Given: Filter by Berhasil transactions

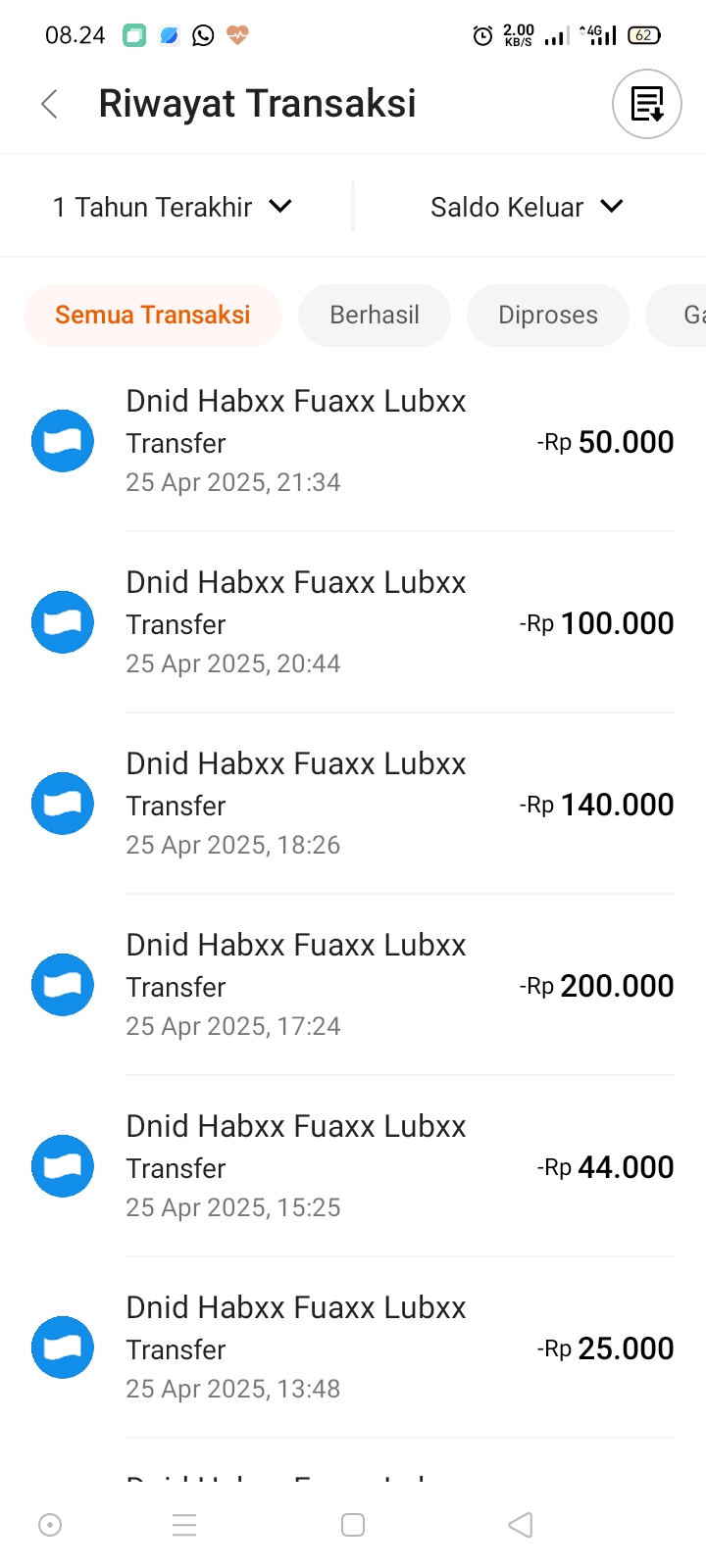Looking at the screenshot, I should [375, 315].
